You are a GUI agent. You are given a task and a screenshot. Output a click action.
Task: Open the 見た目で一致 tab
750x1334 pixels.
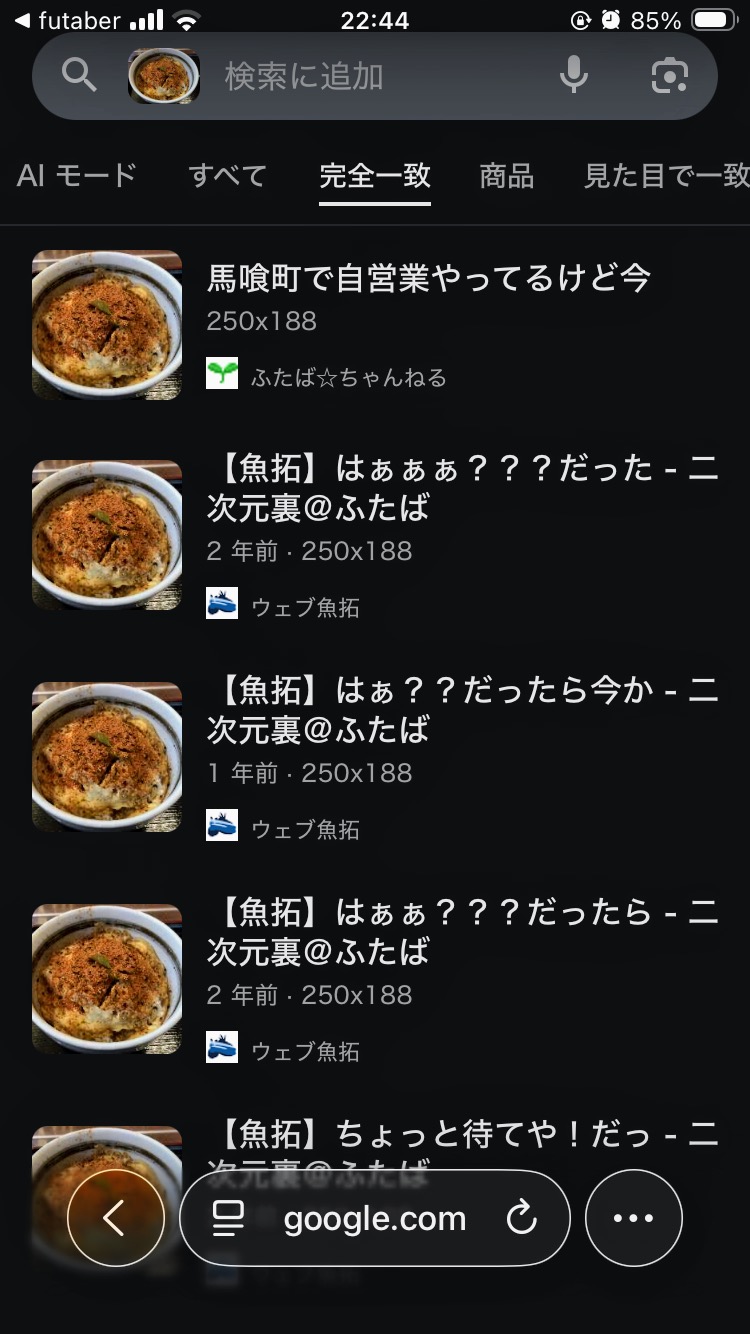coord(665,176)
